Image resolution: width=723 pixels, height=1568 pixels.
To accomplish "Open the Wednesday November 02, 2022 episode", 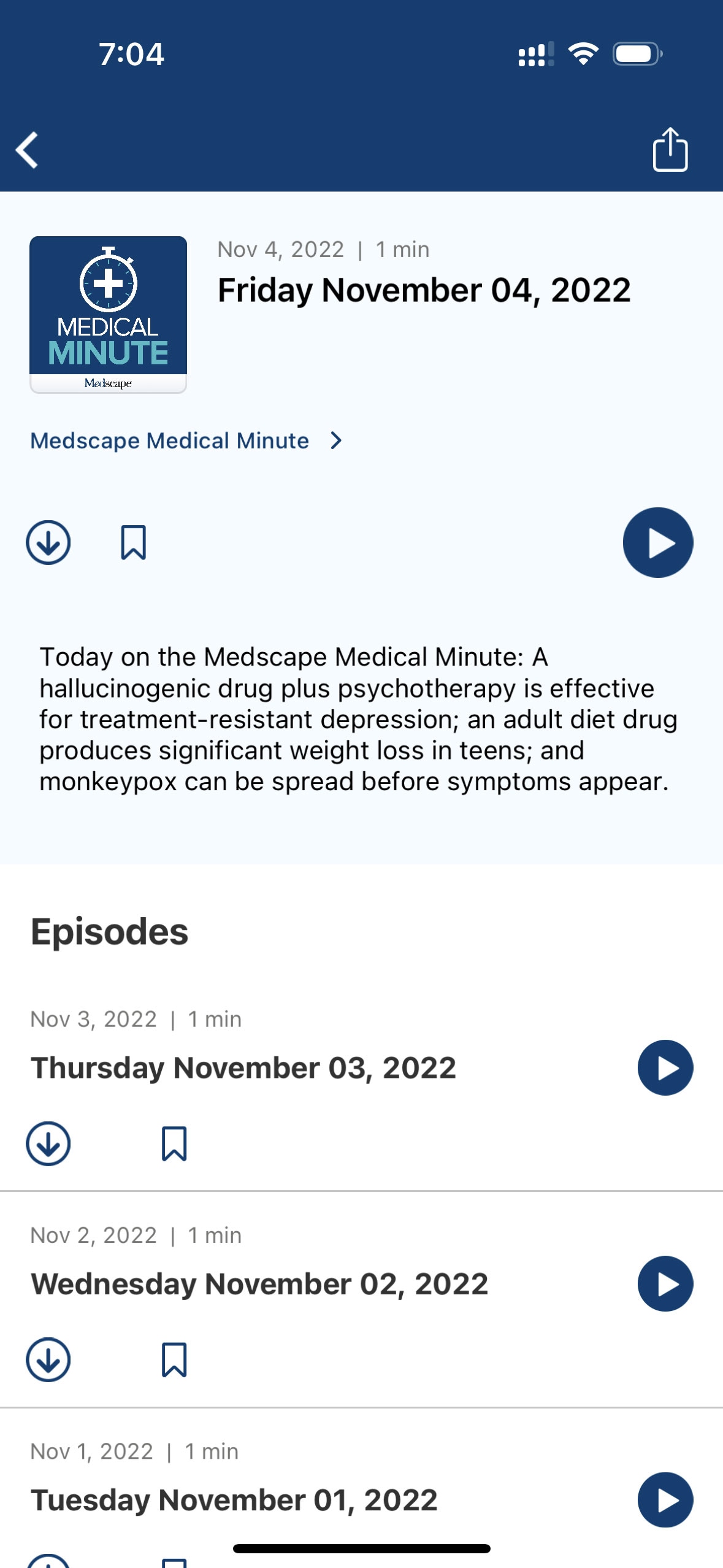I will coord(259,1283).
